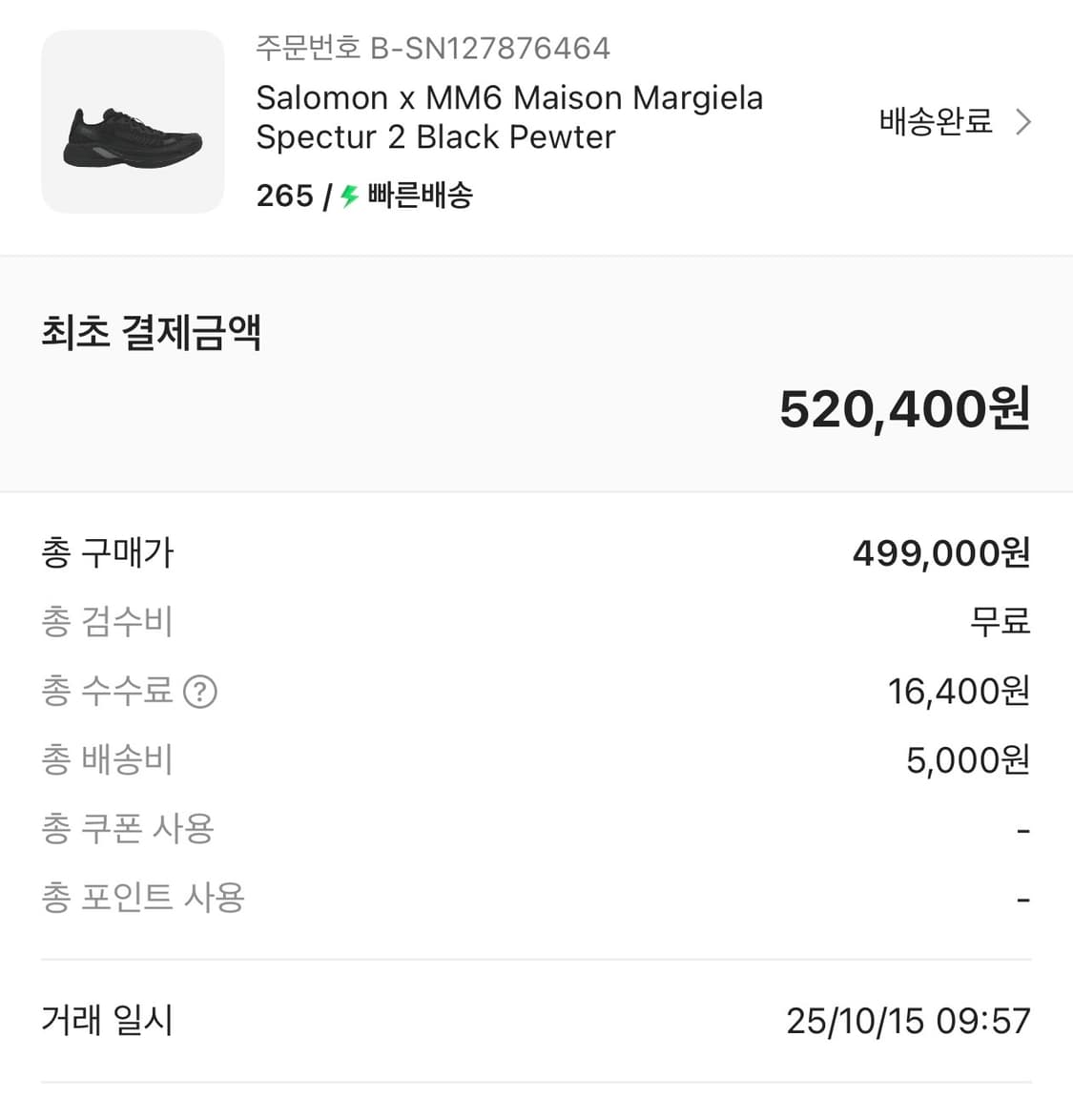Click the lightning fast-delivery (빠른배송) icon

[x=346, y=196]
